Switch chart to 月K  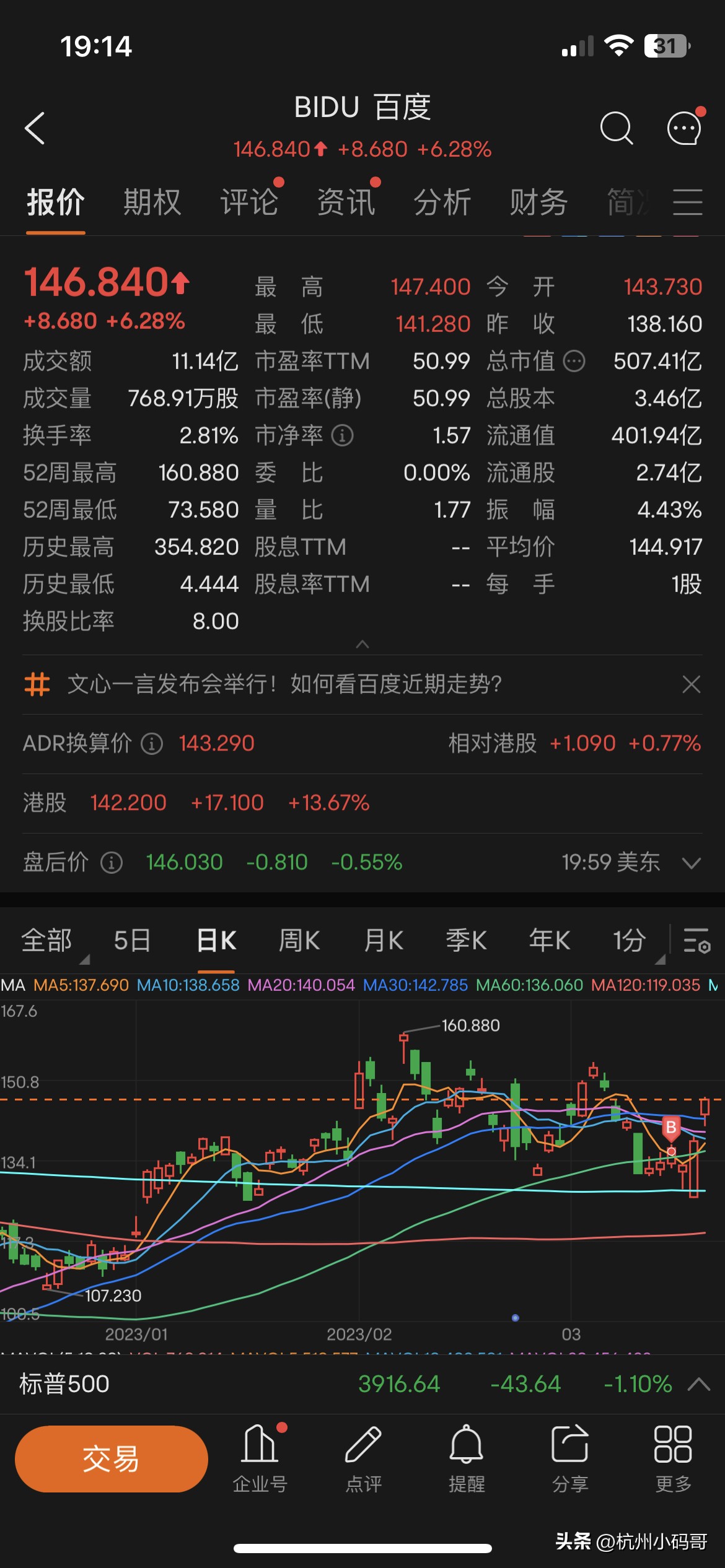click(x=384, y=941)
